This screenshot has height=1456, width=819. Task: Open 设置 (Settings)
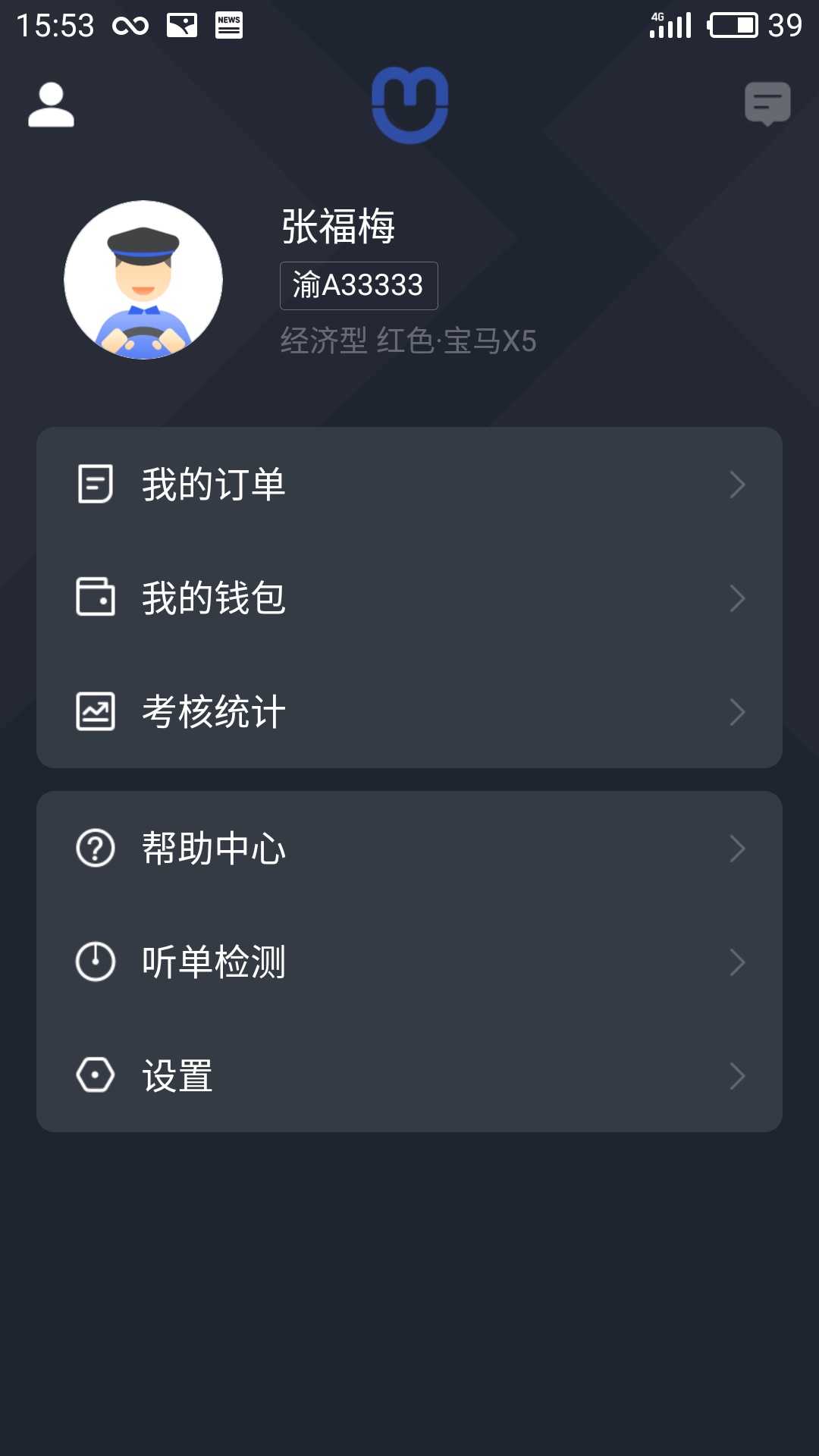tap(409, 1075)
